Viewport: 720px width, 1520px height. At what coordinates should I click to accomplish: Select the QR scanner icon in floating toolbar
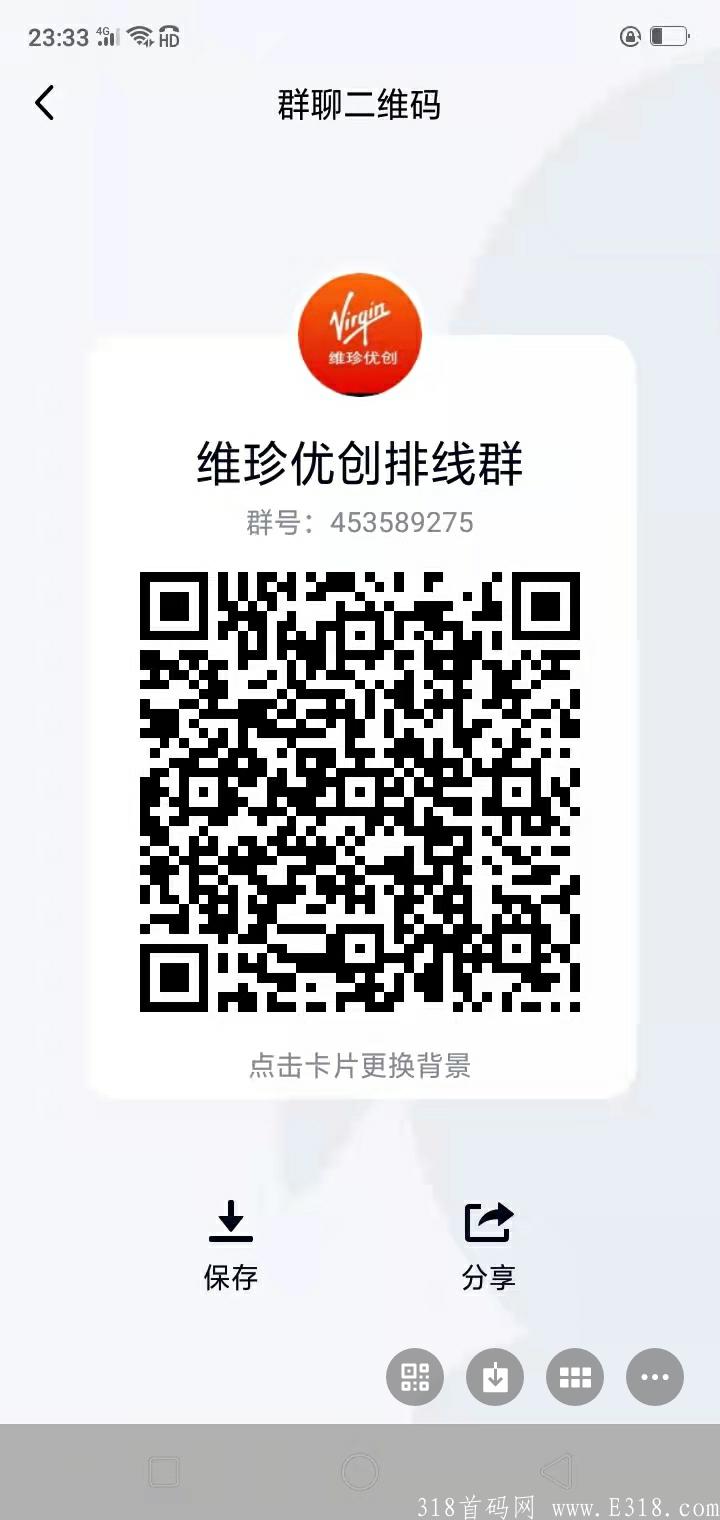pos(414,1377)
